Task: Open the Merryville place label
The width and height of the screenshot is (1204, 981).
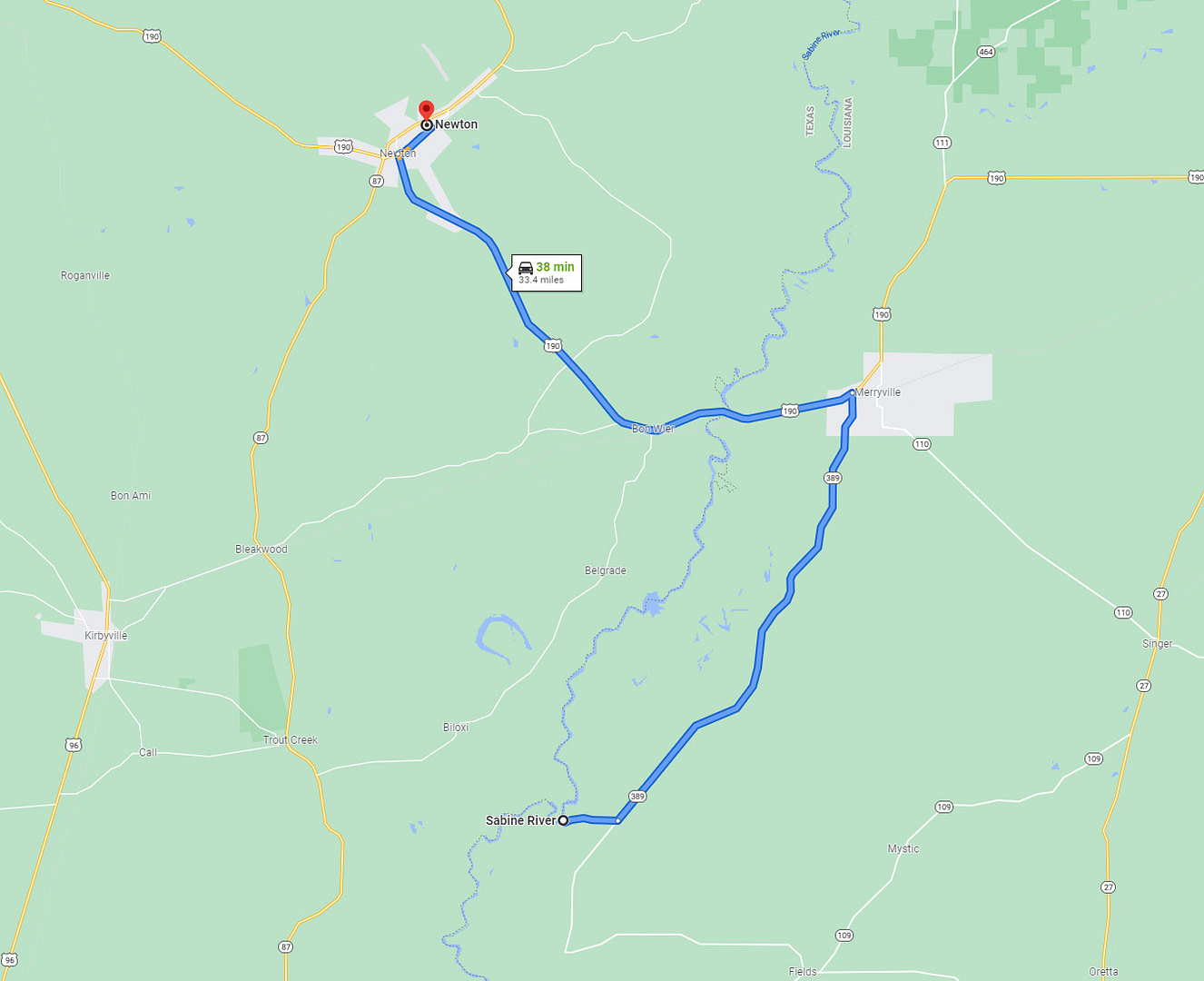Action: point(878,392)
